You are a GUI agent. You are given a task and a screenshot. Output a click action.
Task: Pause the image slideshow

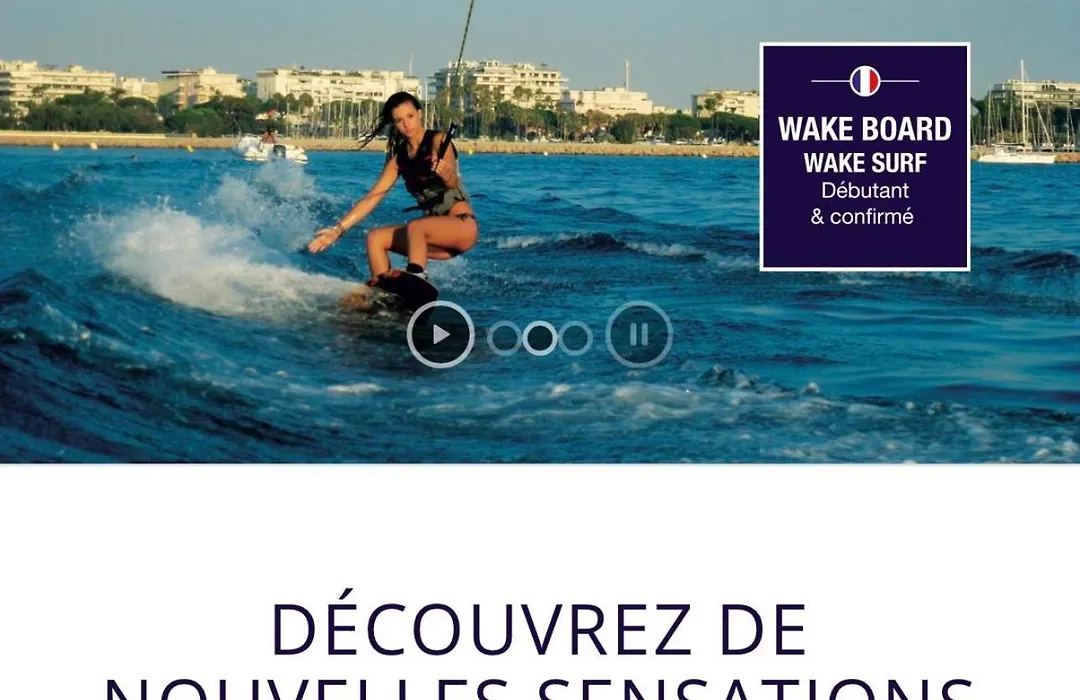pyautogui.click(x=639, y=335)
